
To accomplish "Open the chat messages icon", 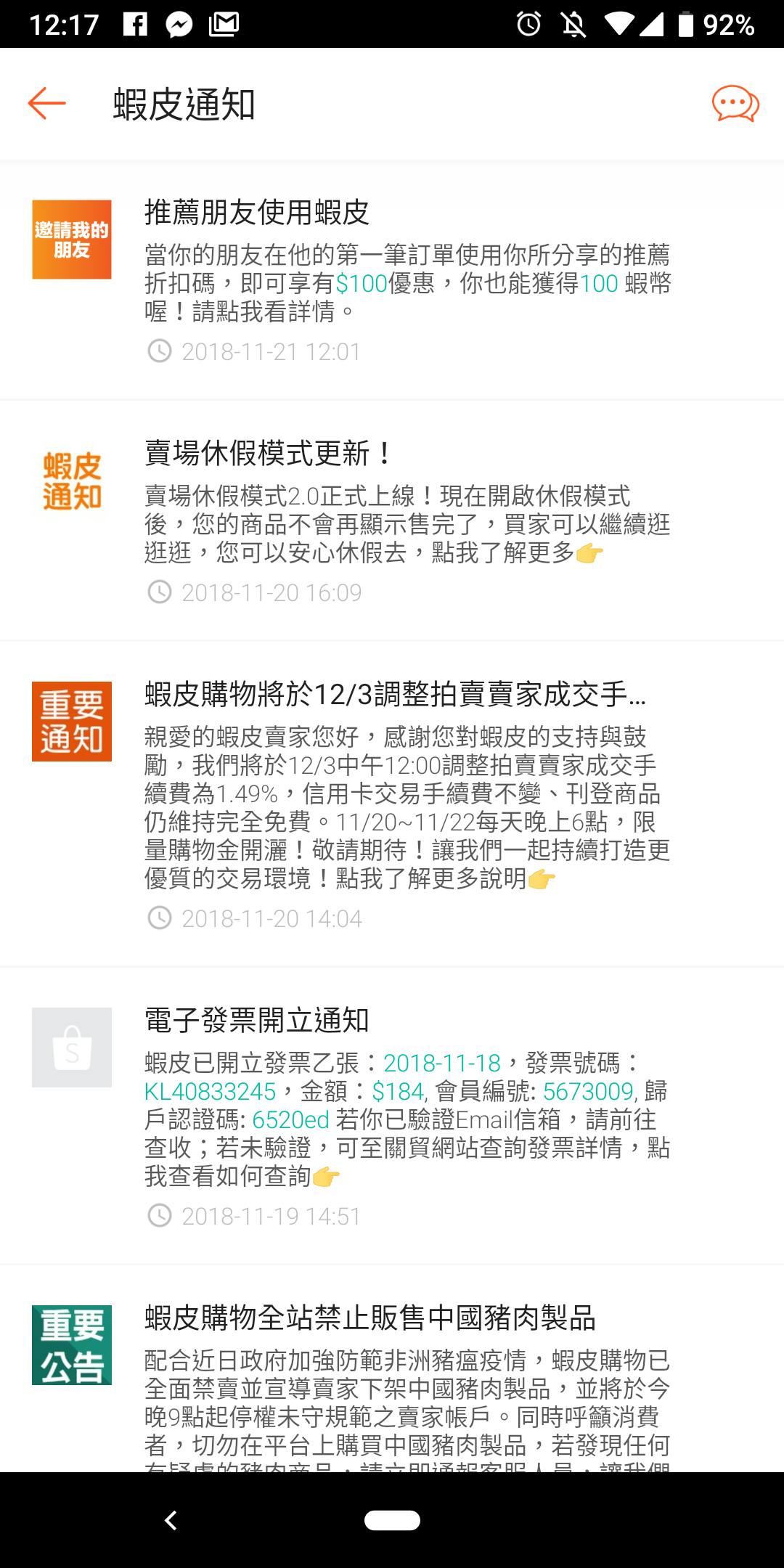I will [x=735, y=104].
